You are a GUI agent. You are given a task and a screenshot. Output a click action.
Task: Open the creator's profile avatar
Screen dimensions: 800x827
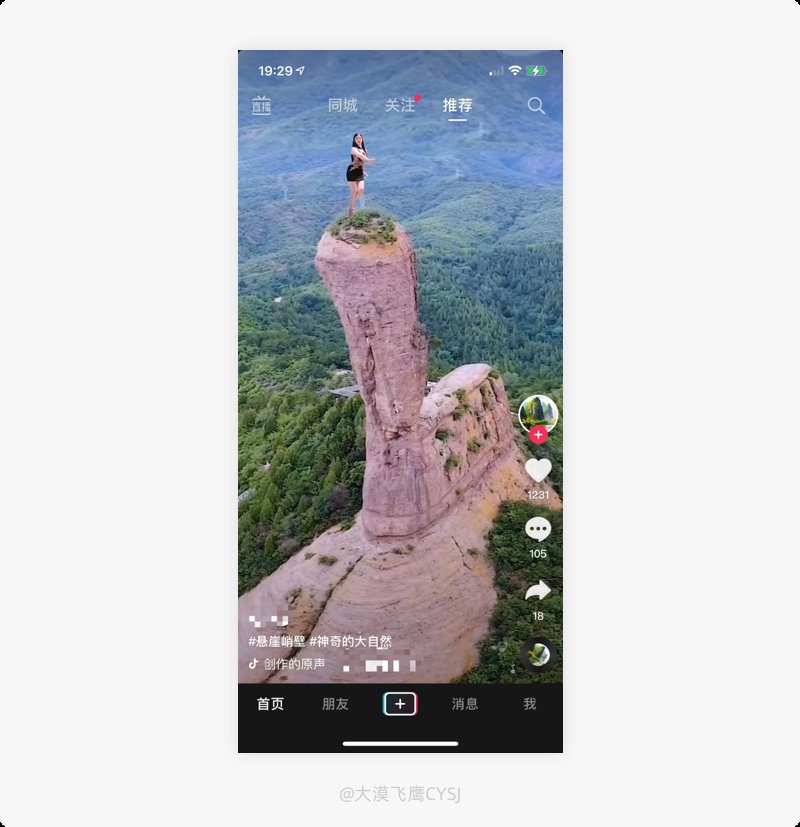coord(538,413)
